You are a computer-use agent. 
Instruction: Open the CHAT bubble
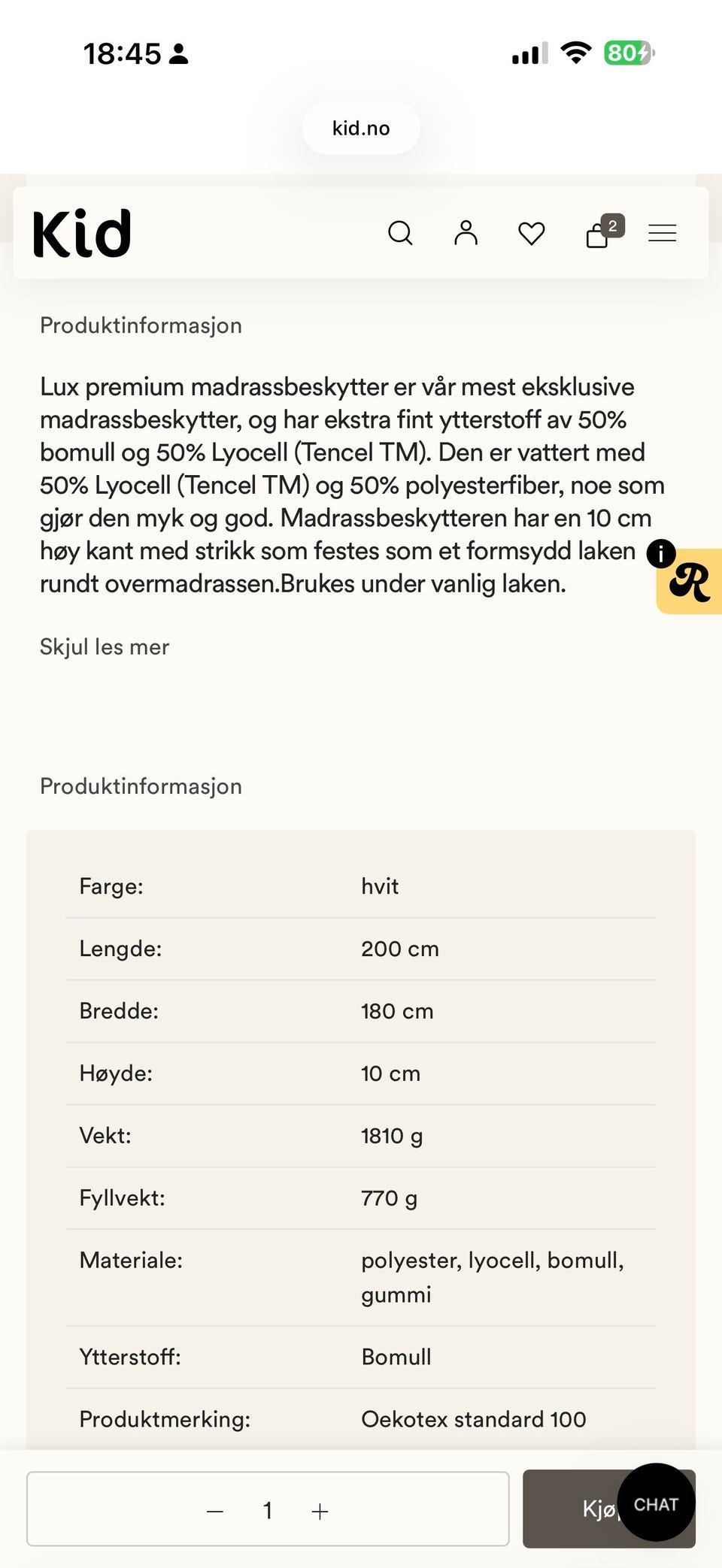click(656, 1503)
